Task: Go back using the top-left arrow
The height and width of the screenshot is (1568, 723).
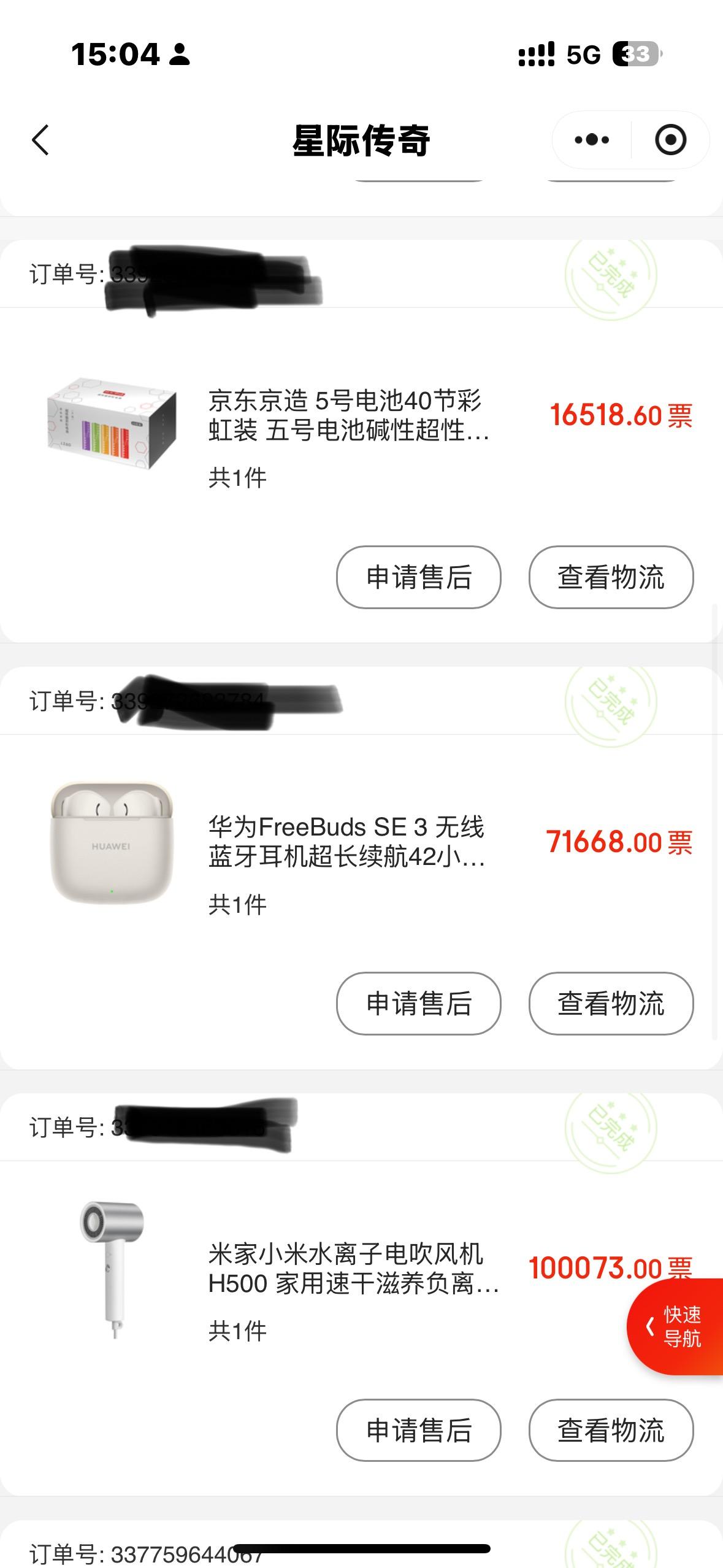Action: click(x=40, y=140)
